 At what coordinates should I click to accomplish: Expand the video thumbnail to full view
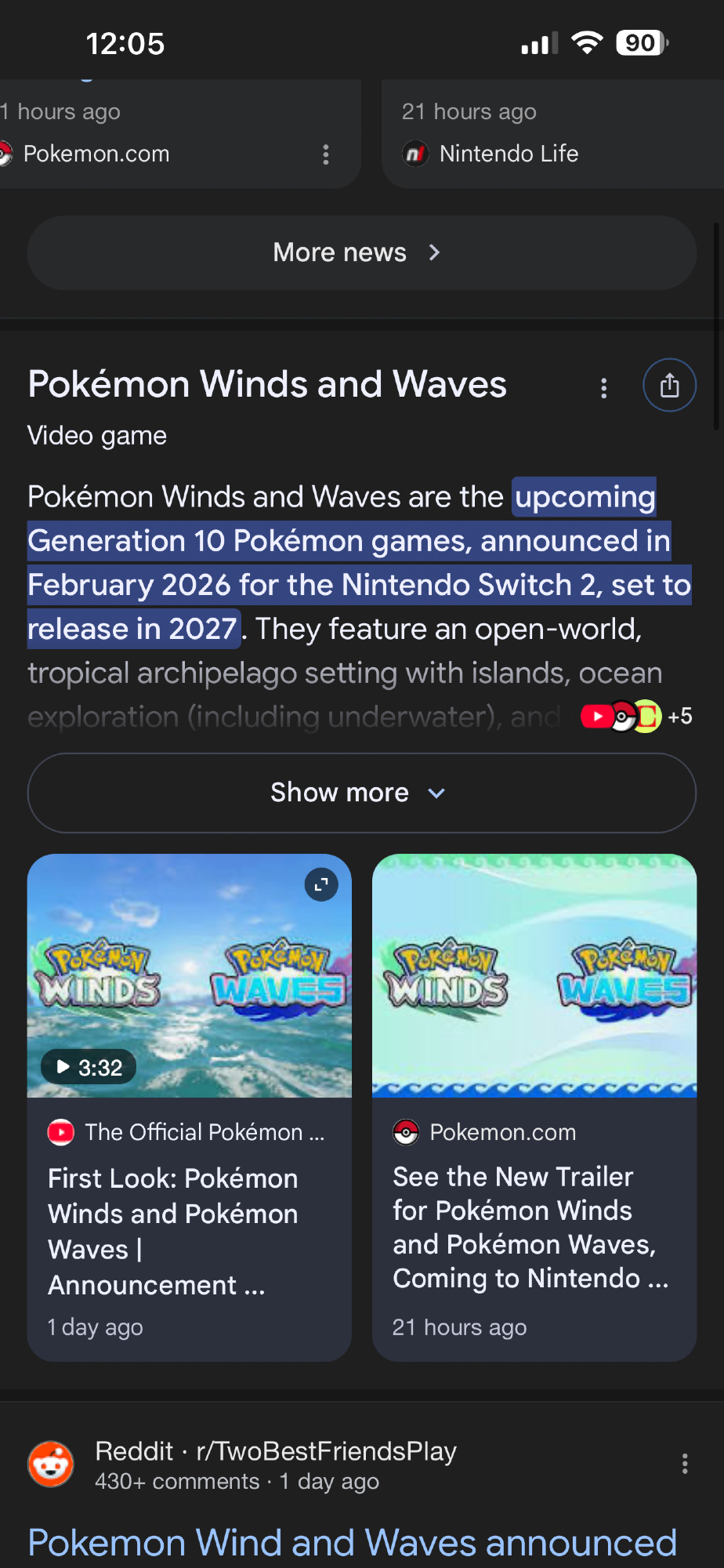pos(321,885)
